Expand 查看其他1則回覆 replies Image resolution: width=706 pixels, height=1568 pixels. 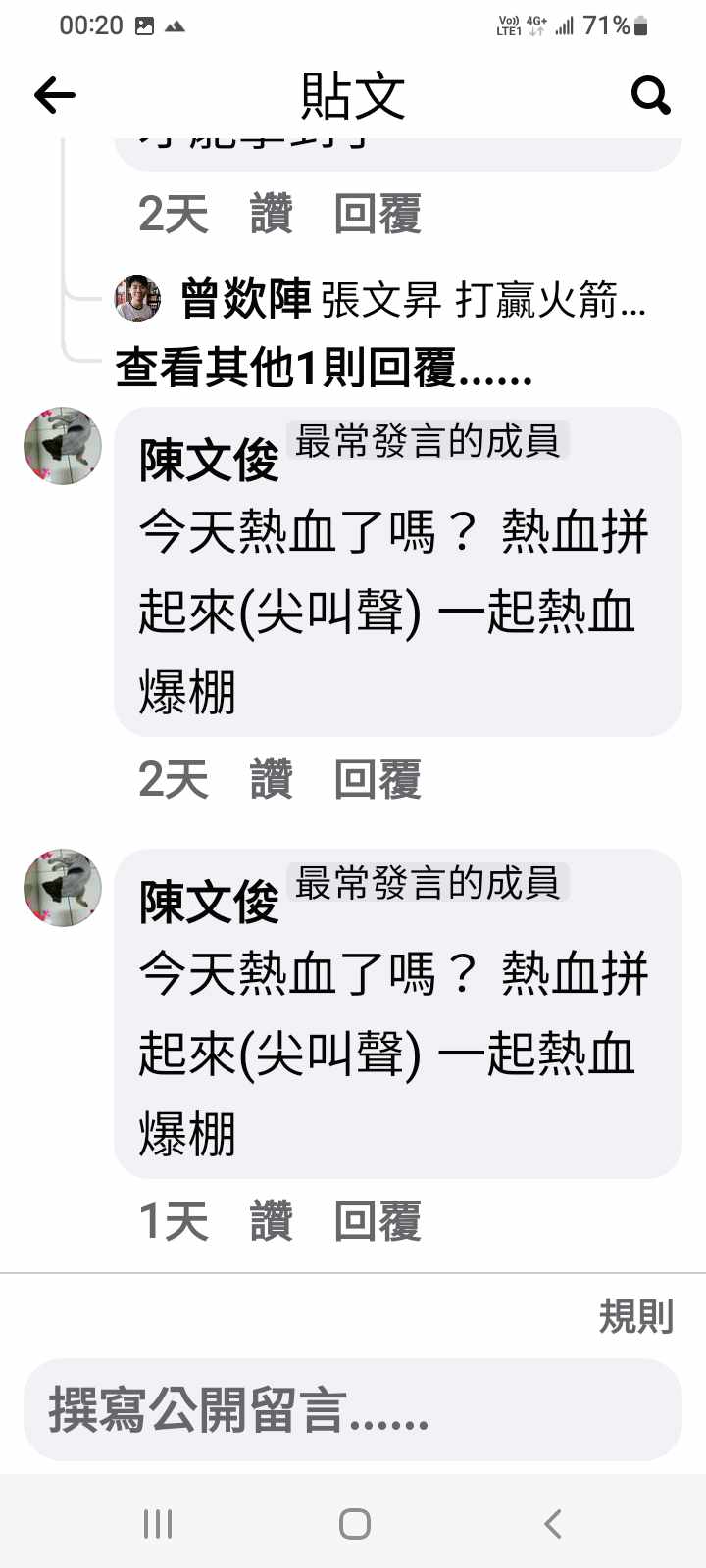tap(324, 368)
